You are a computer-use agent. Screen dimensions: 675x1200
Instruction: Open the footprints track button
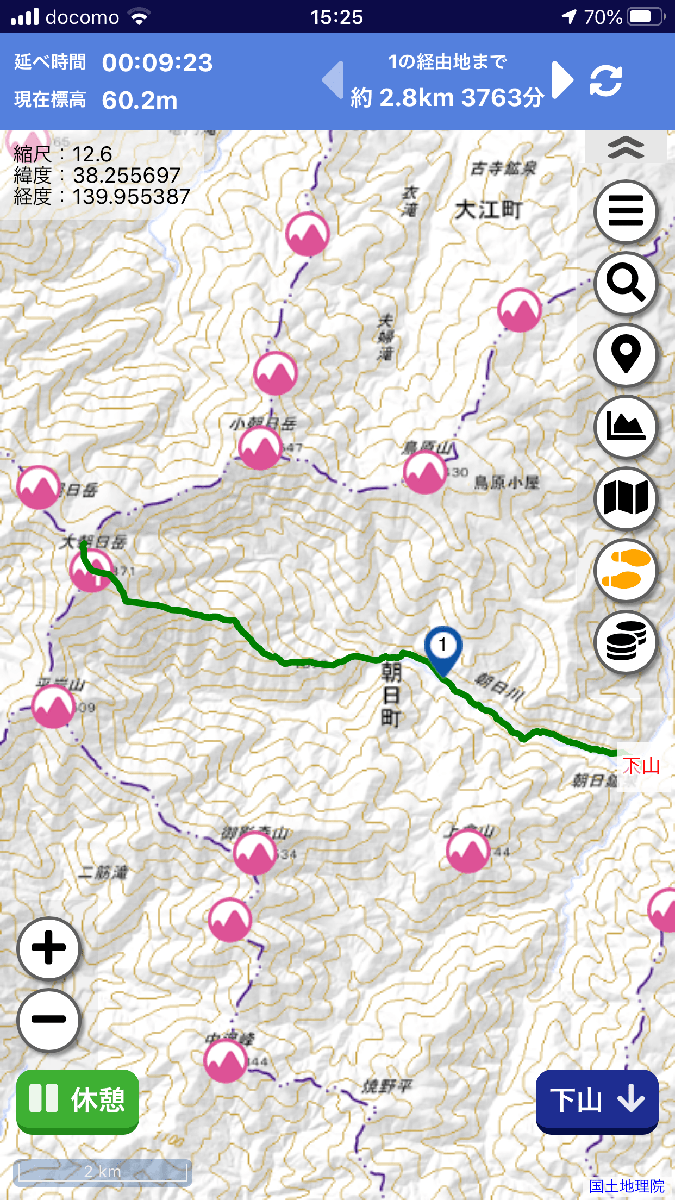point(625,570)
